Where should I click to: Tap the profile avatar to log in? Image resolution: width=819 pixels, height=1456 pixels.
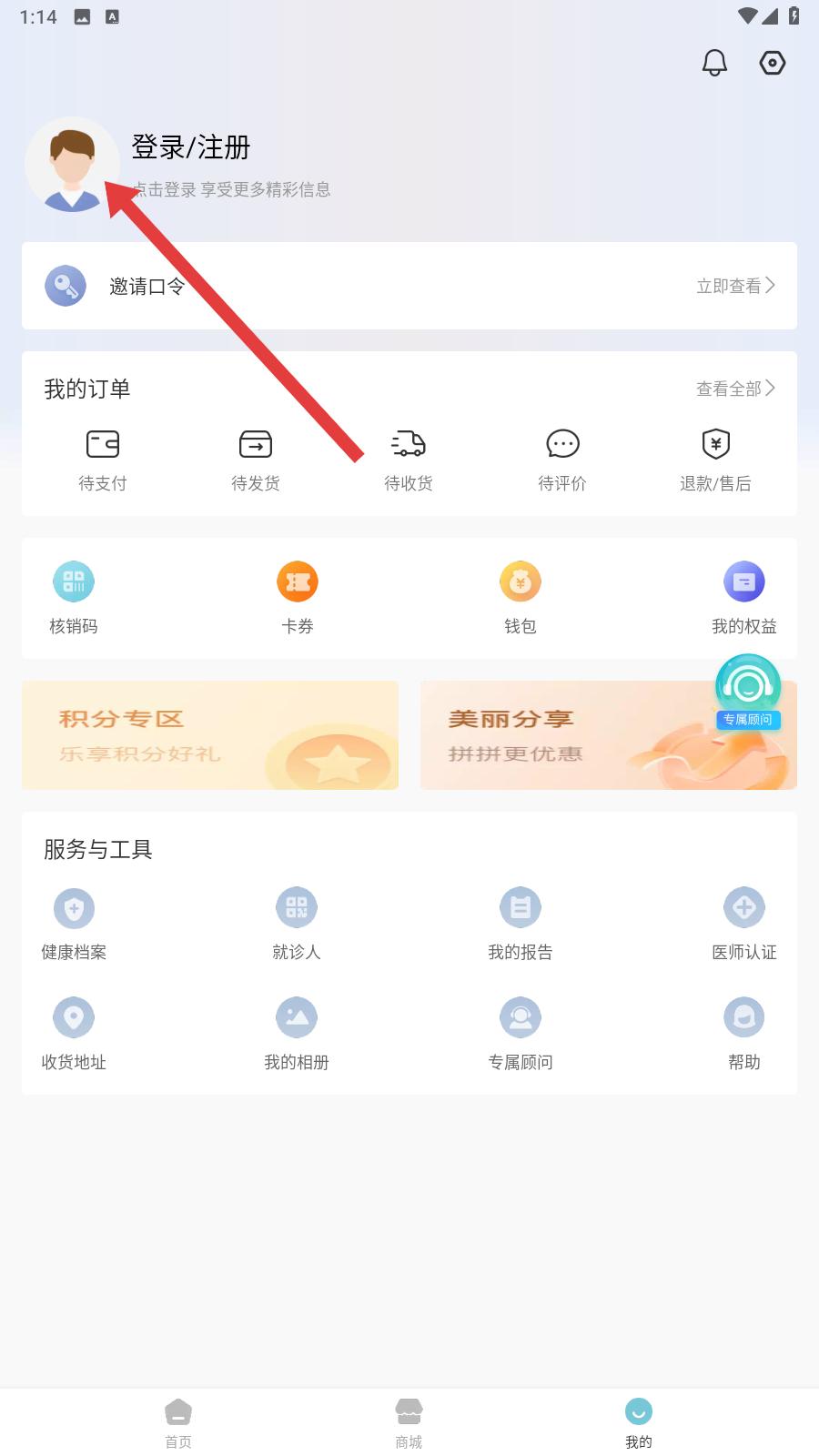72,165
